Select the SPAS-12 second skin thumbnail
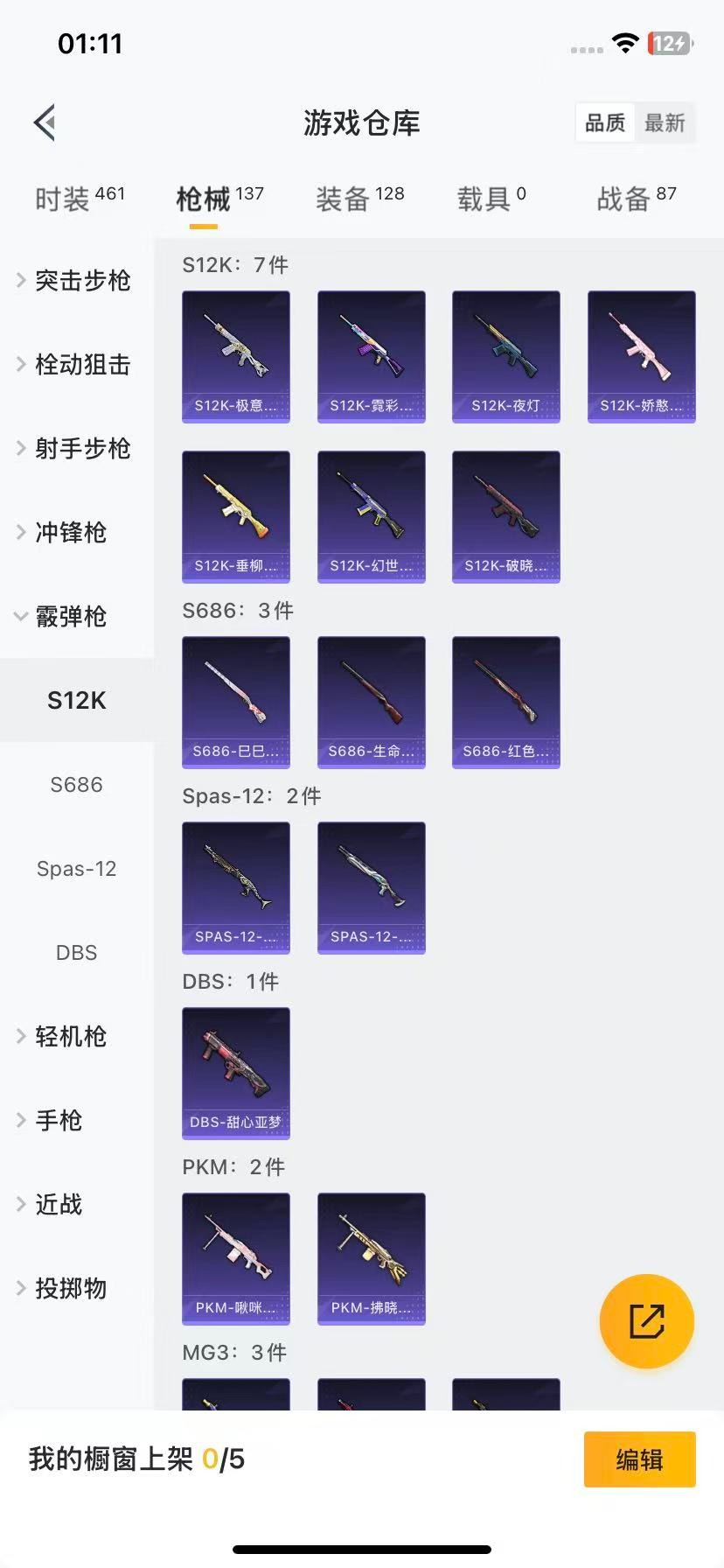Screen dimensions: 724x1568 pyautogui.click(x=371, y=887)
